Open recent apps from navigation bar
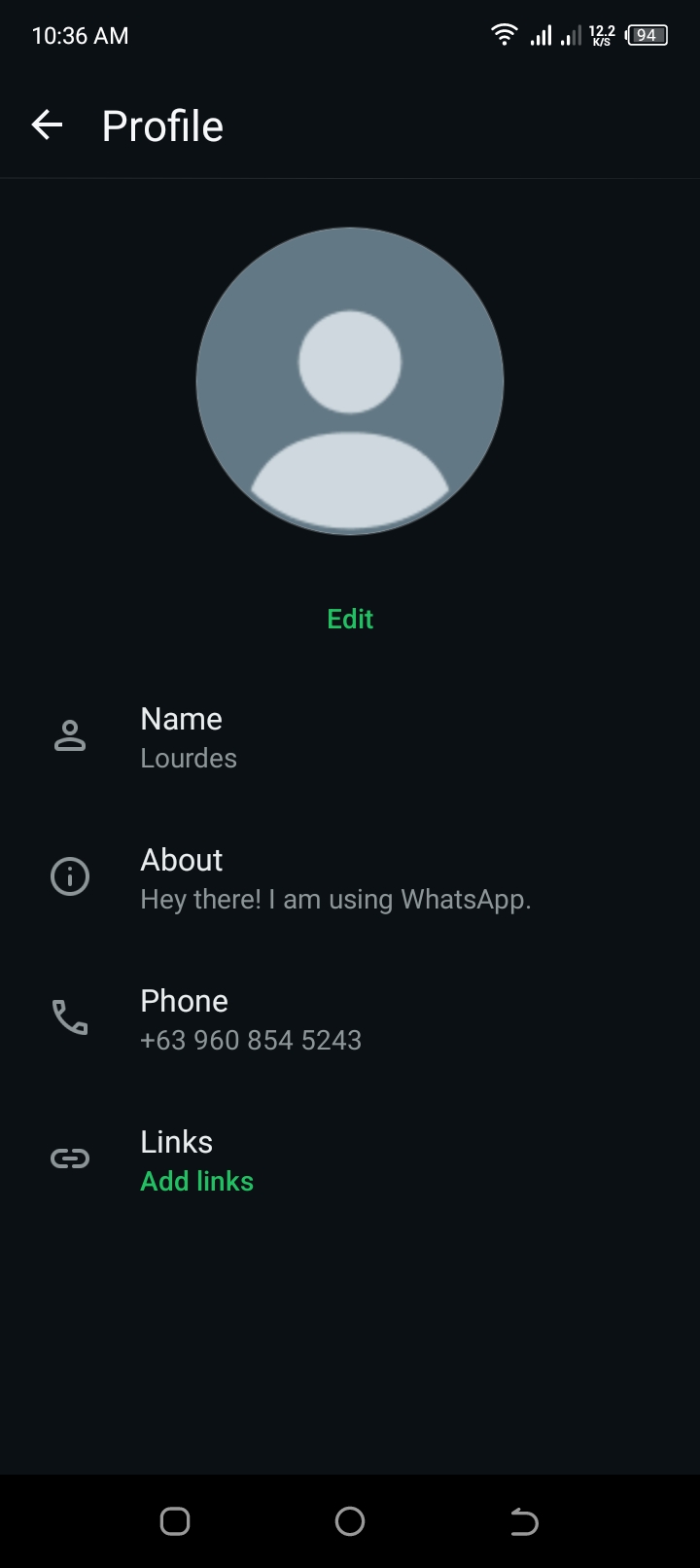 coord(175,1520)
